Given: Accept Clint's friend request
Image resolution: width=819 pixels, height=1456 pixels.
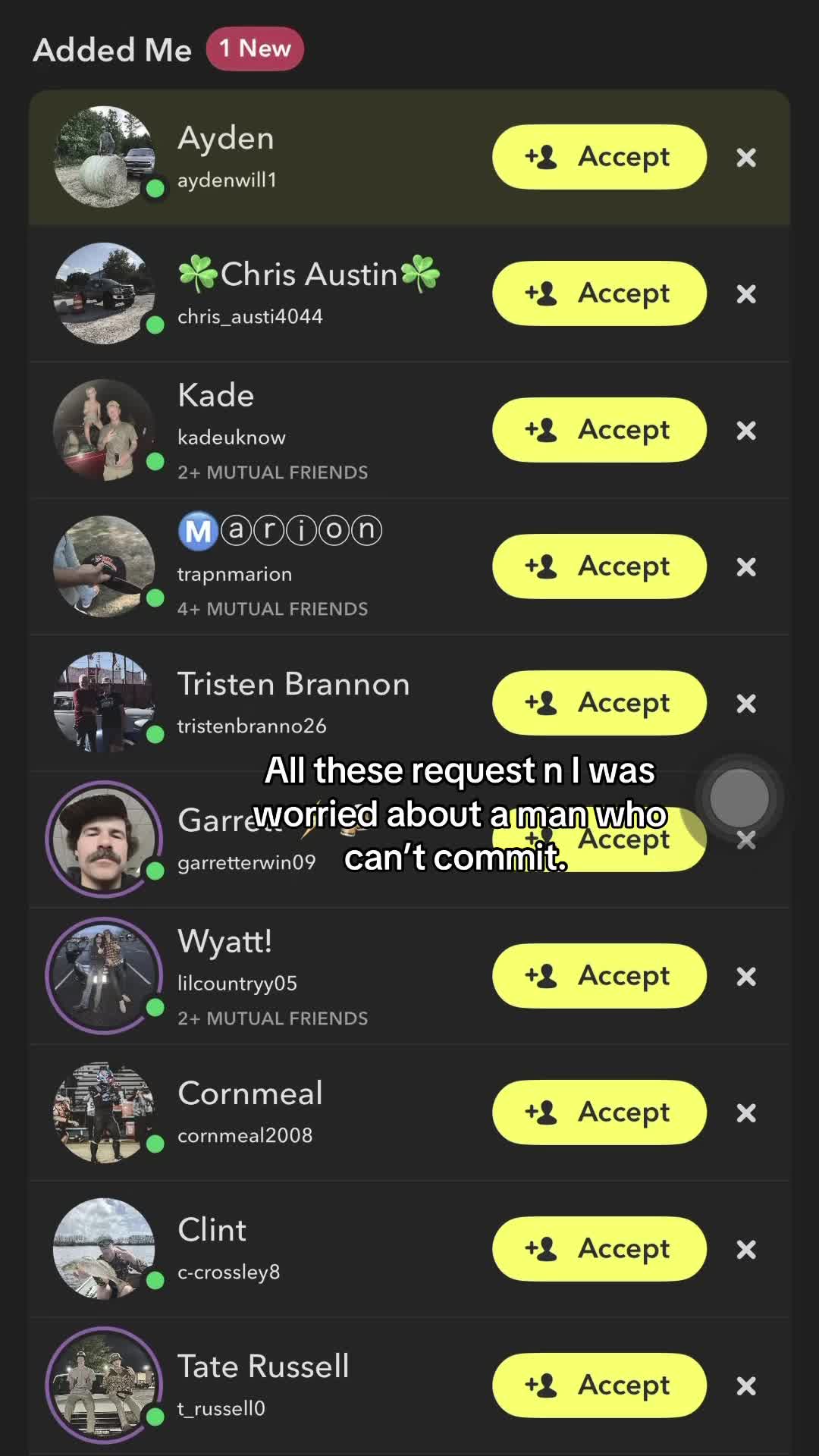Looking at the screenshot, I should point(599,1249).
